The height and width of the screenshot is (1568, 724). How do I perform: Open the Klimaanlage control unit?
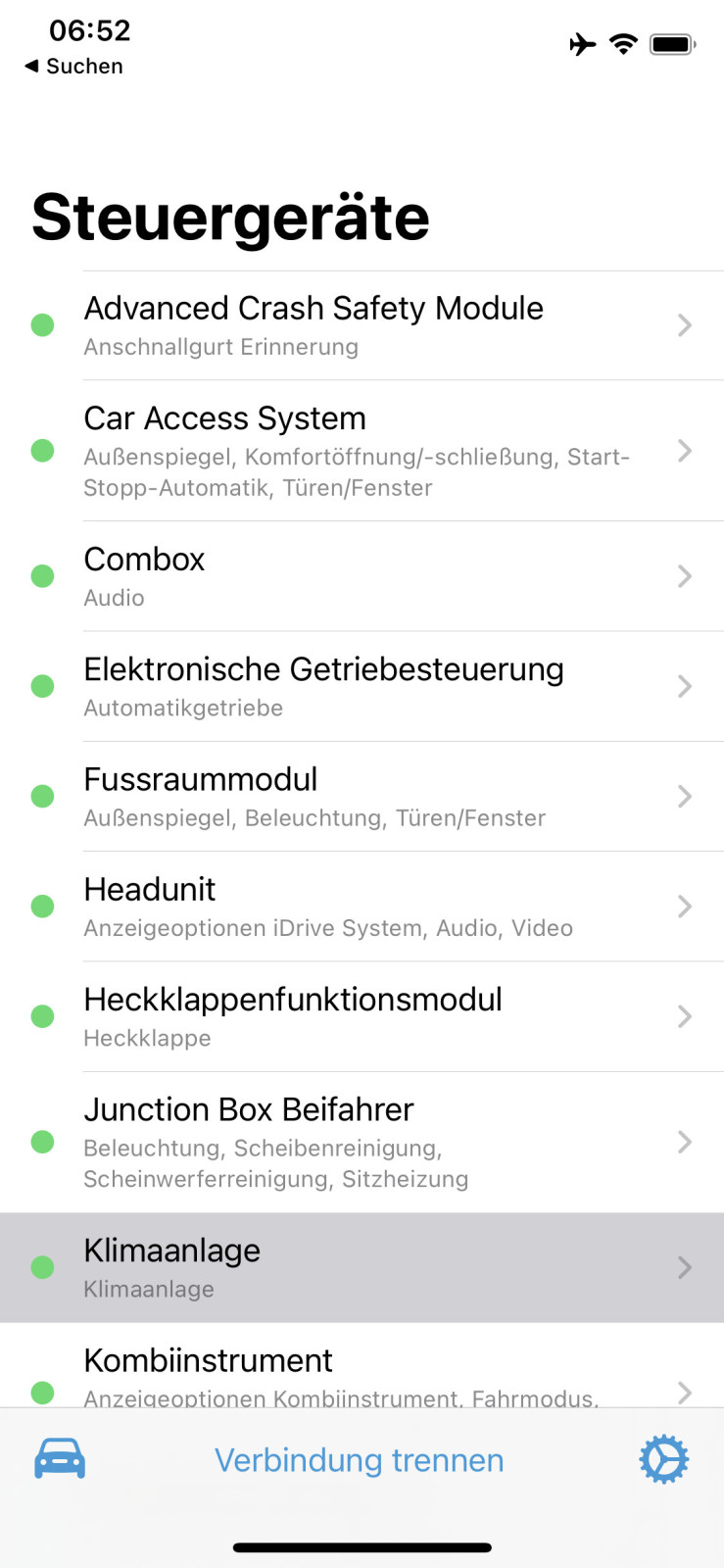pos(362,1267)
